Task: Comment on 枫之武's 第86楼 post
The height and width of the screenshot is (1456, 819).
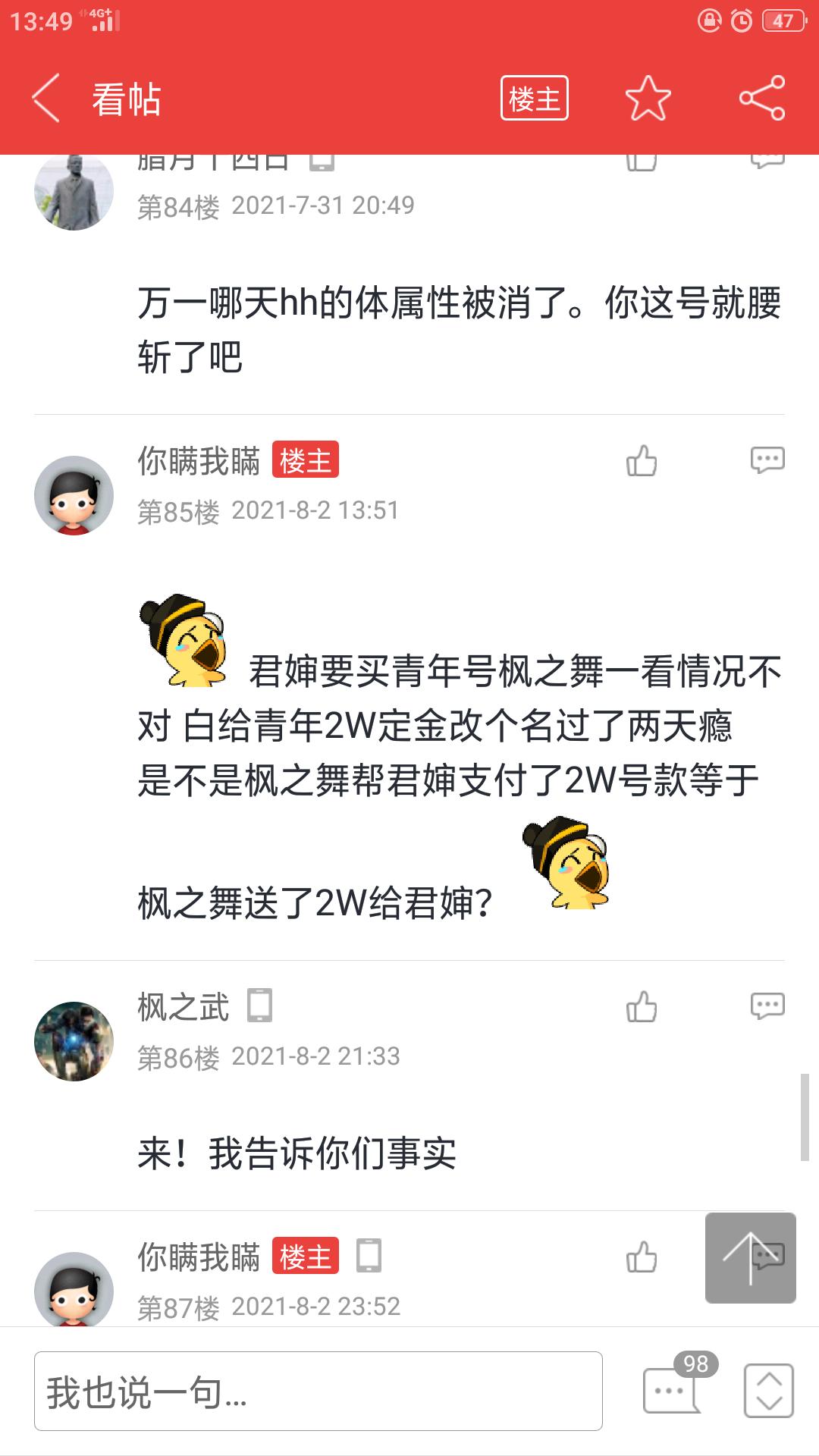Action: (767, 1006)
